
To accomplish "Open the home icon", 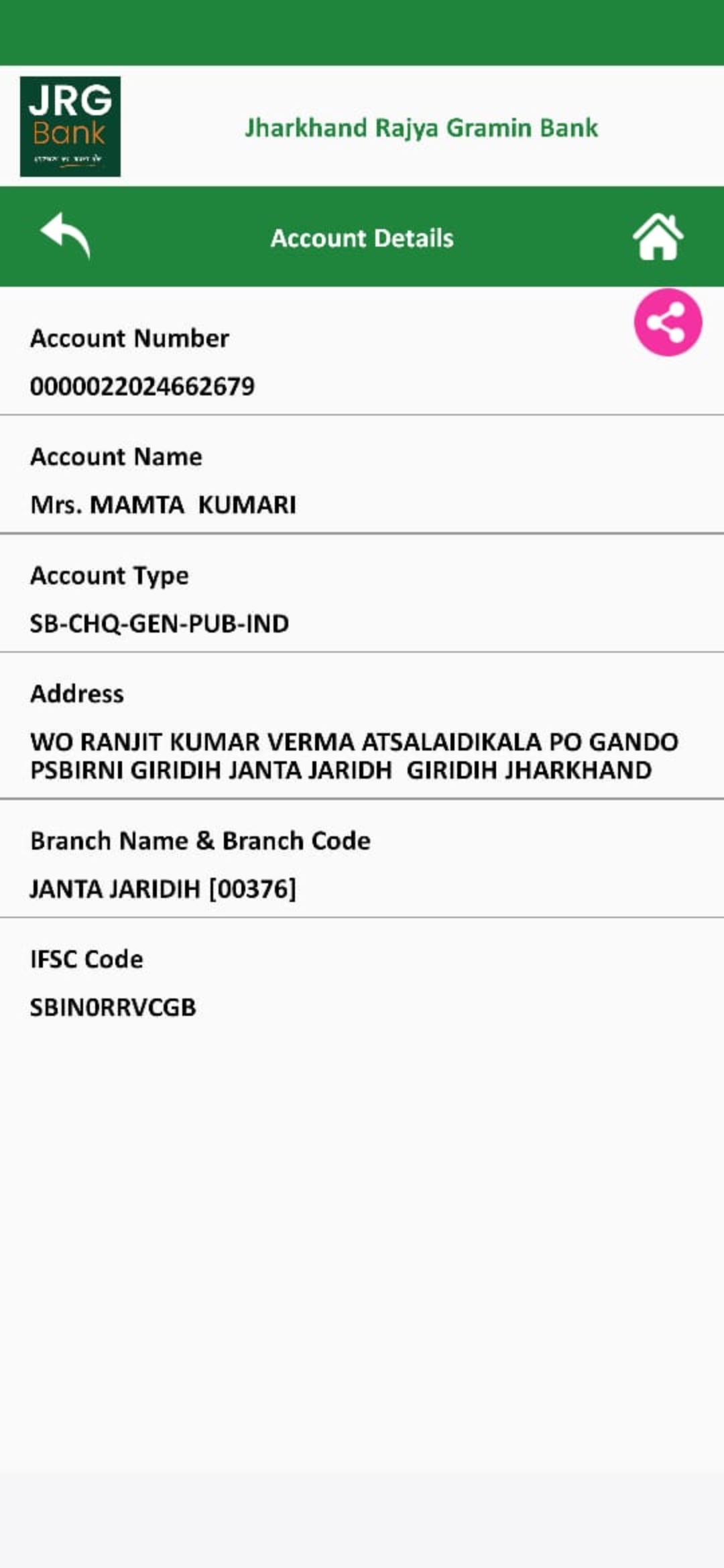I will (x=658, y=237).
